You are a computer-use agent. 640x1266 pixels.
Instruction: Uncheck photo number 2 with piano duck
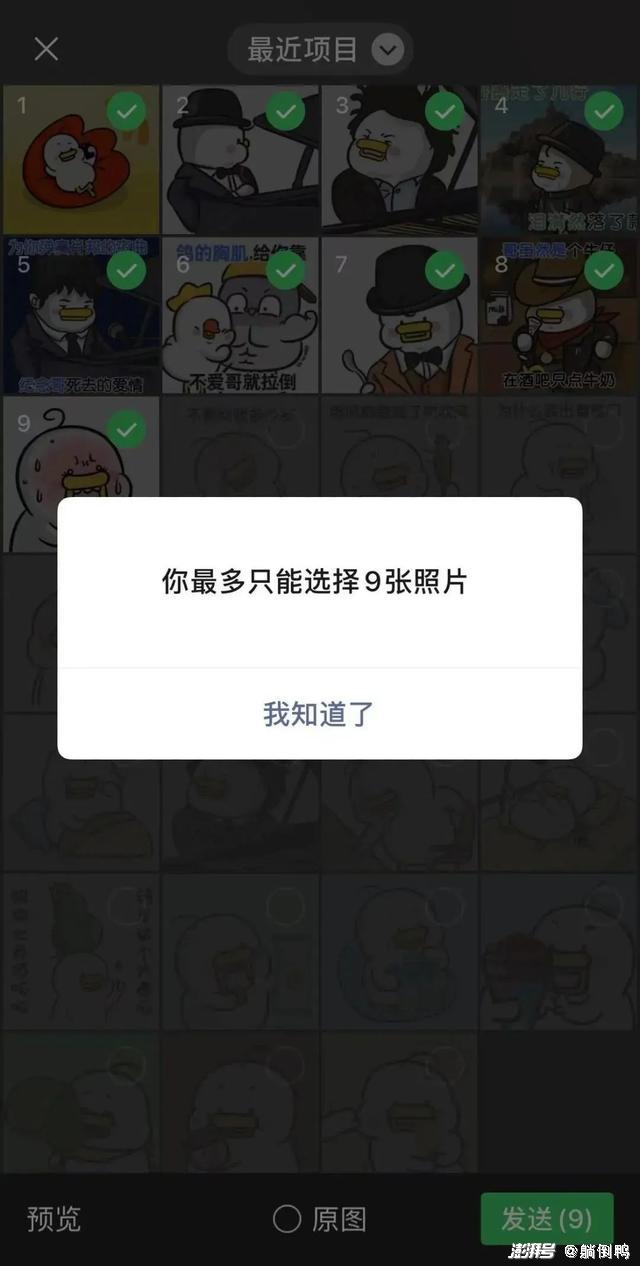(x=286, y=112)
